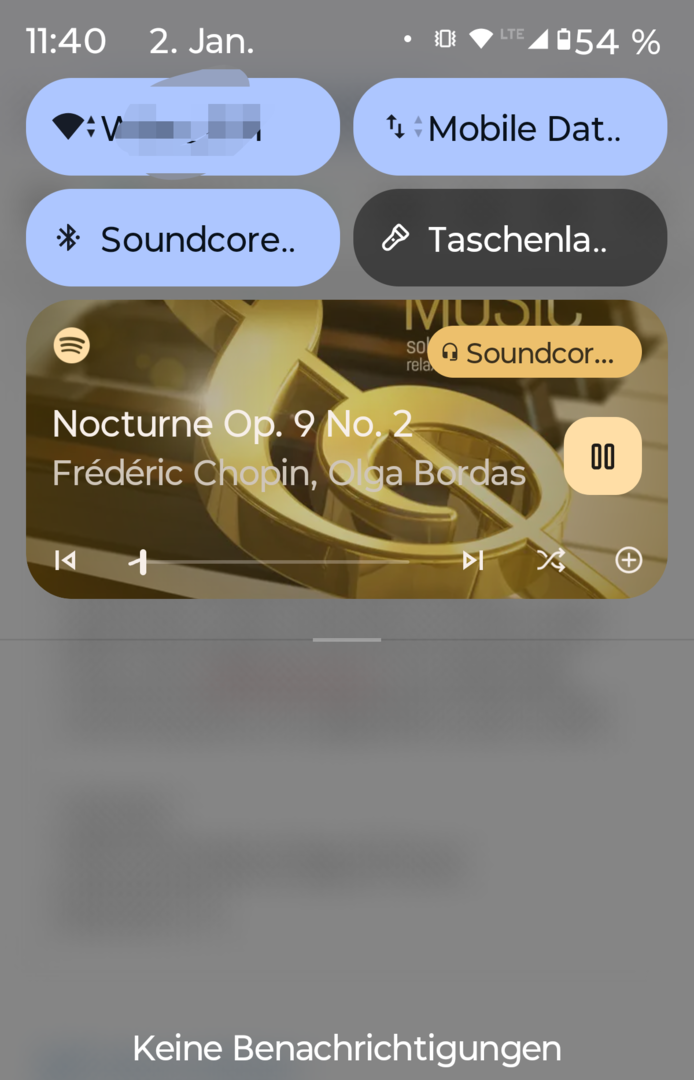Image resolution: width=694 pixels, height=1080 pixels.
Task: Go back to the previous track
Action: [x=65, y=561]
